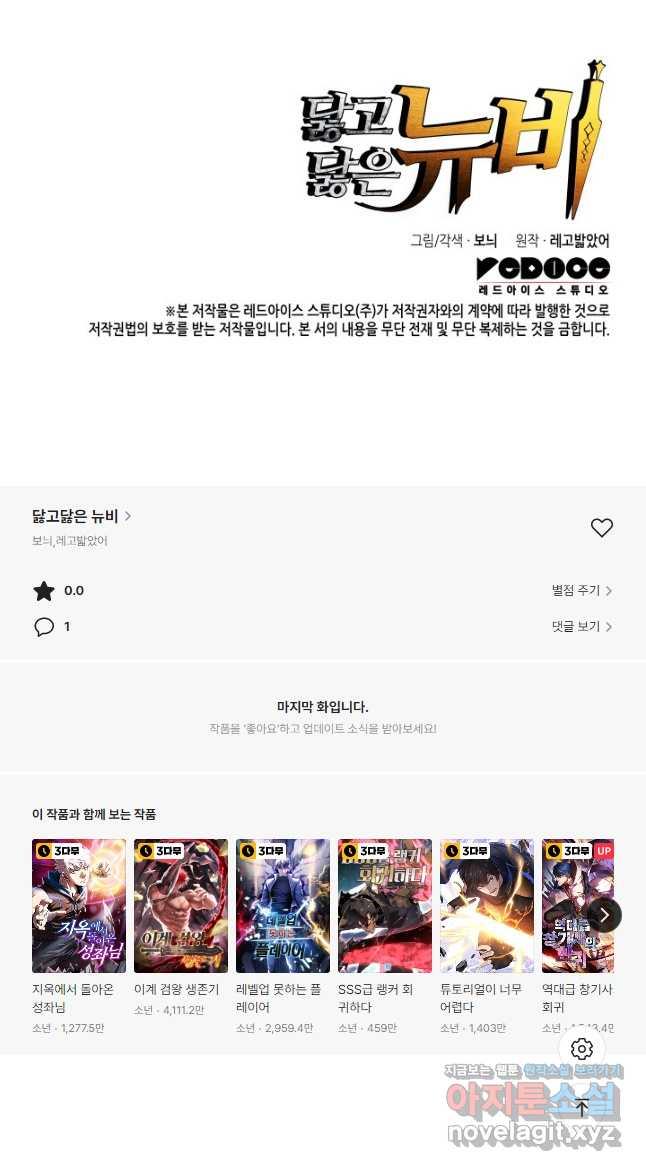Jump back to the top of the page
The image size is (646, 1171).
click(582, 1107)
